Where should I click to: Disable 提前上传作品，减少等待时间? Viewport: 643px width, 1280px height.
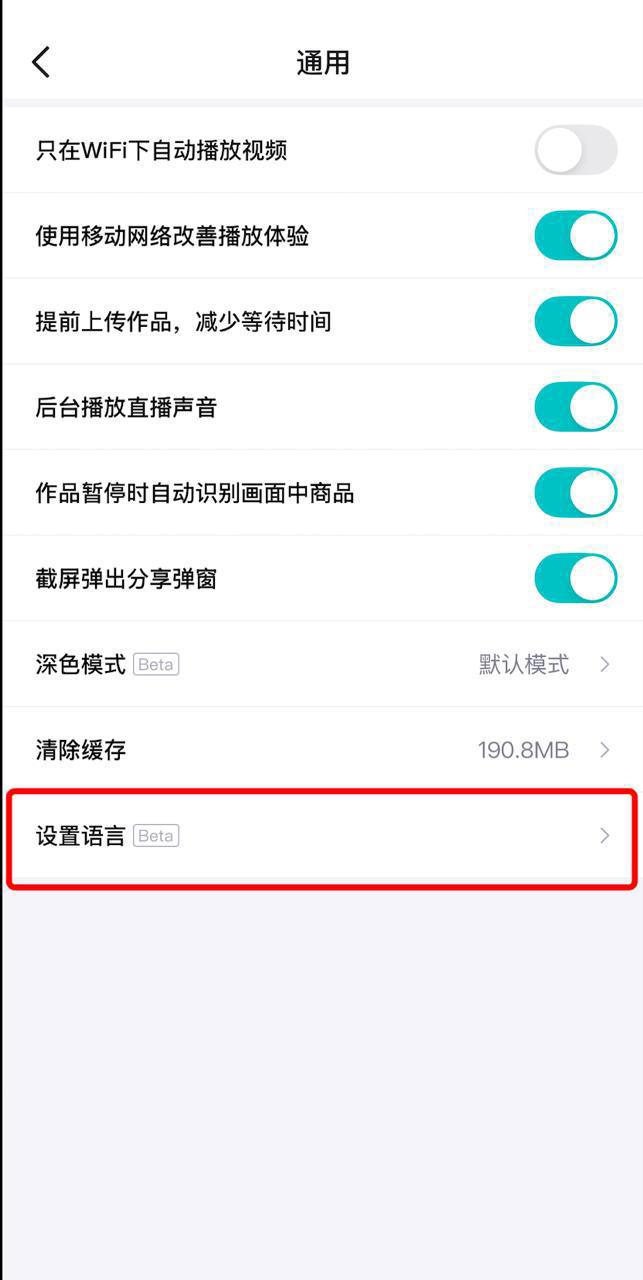point(575,322)
